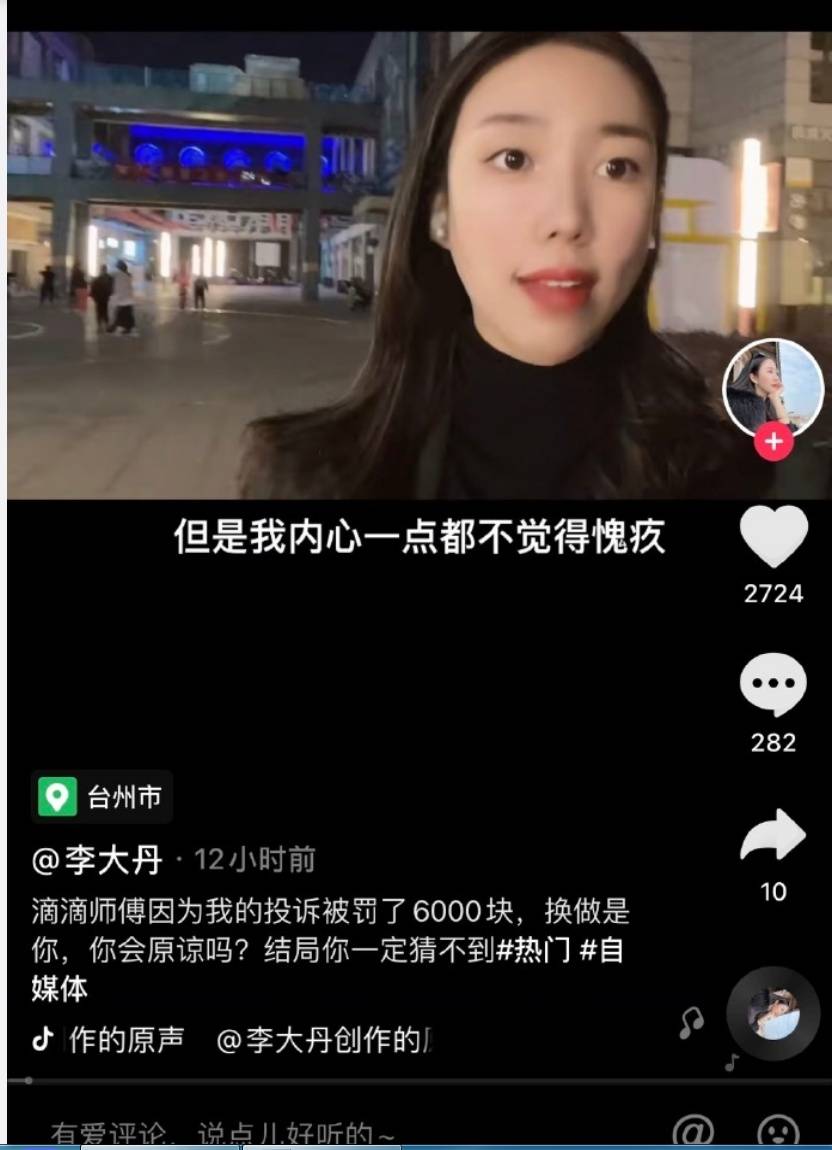The image size is (832, 1150).
Task: Visit the @李大丹 username profile
Action: 98,859
